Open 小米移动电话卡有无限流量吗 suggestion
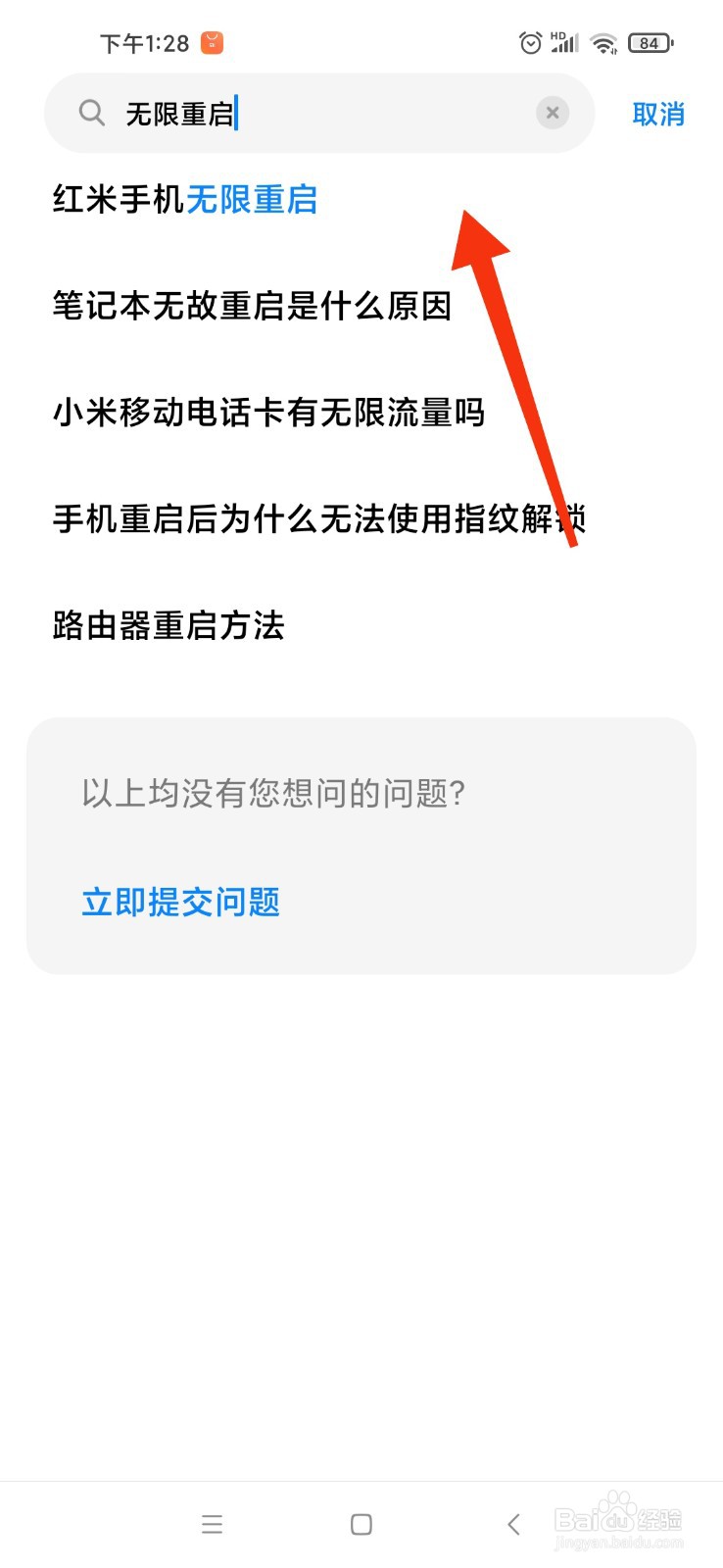This screenshot has height=1568, width=723. coord(268,414)
